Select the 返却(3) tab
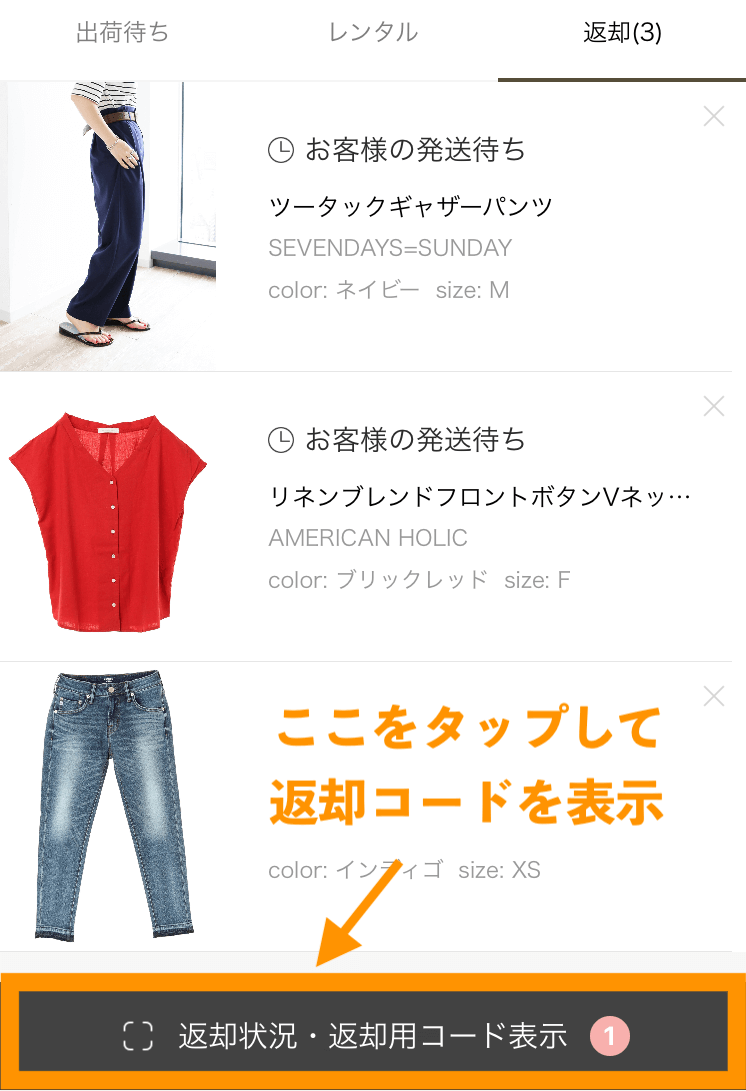Image resolution: width=746 pixels, height=1091 pixels. pos(622,33)
